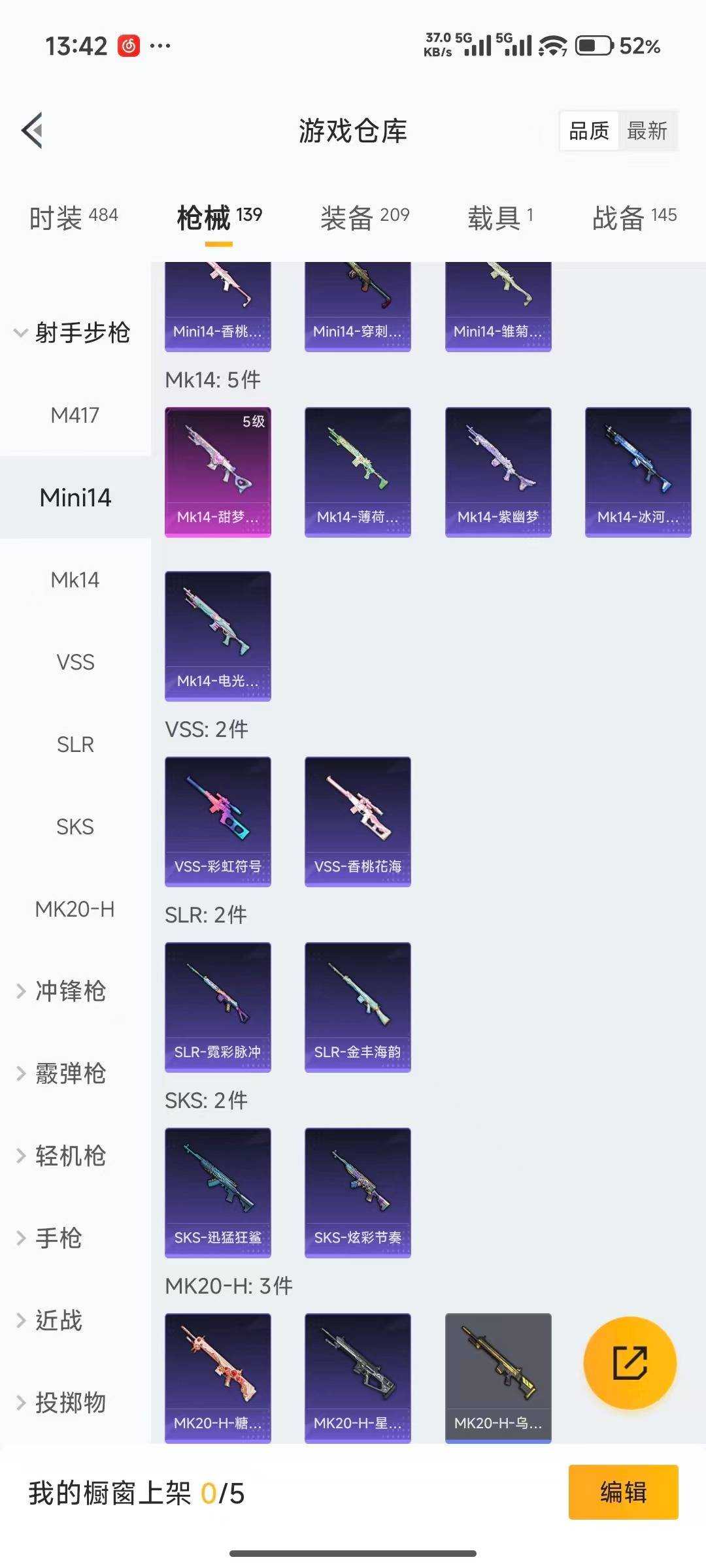Select the SKS-迅猛狂鲨 weapon thumbnail

(218, 1192)
